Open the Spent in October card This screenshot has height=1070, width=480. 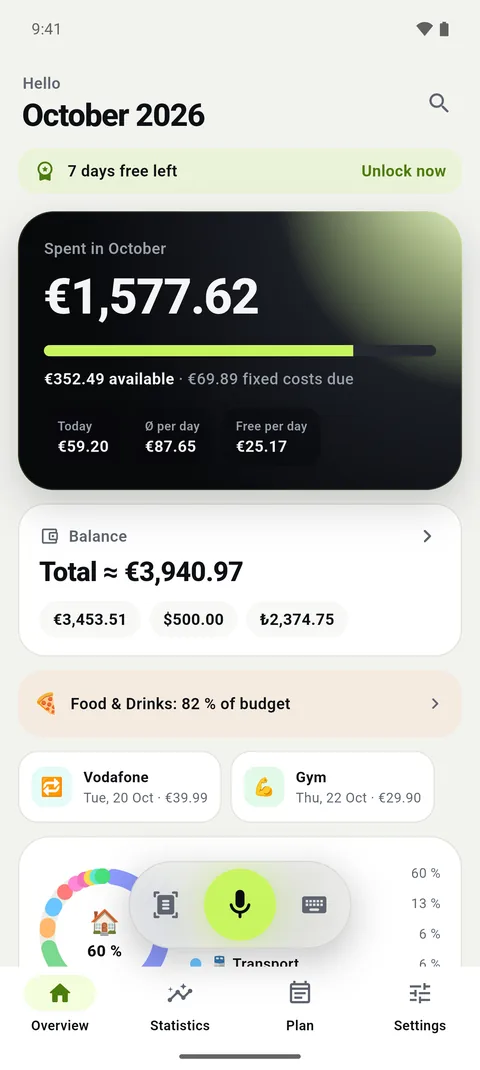point(240,350)
